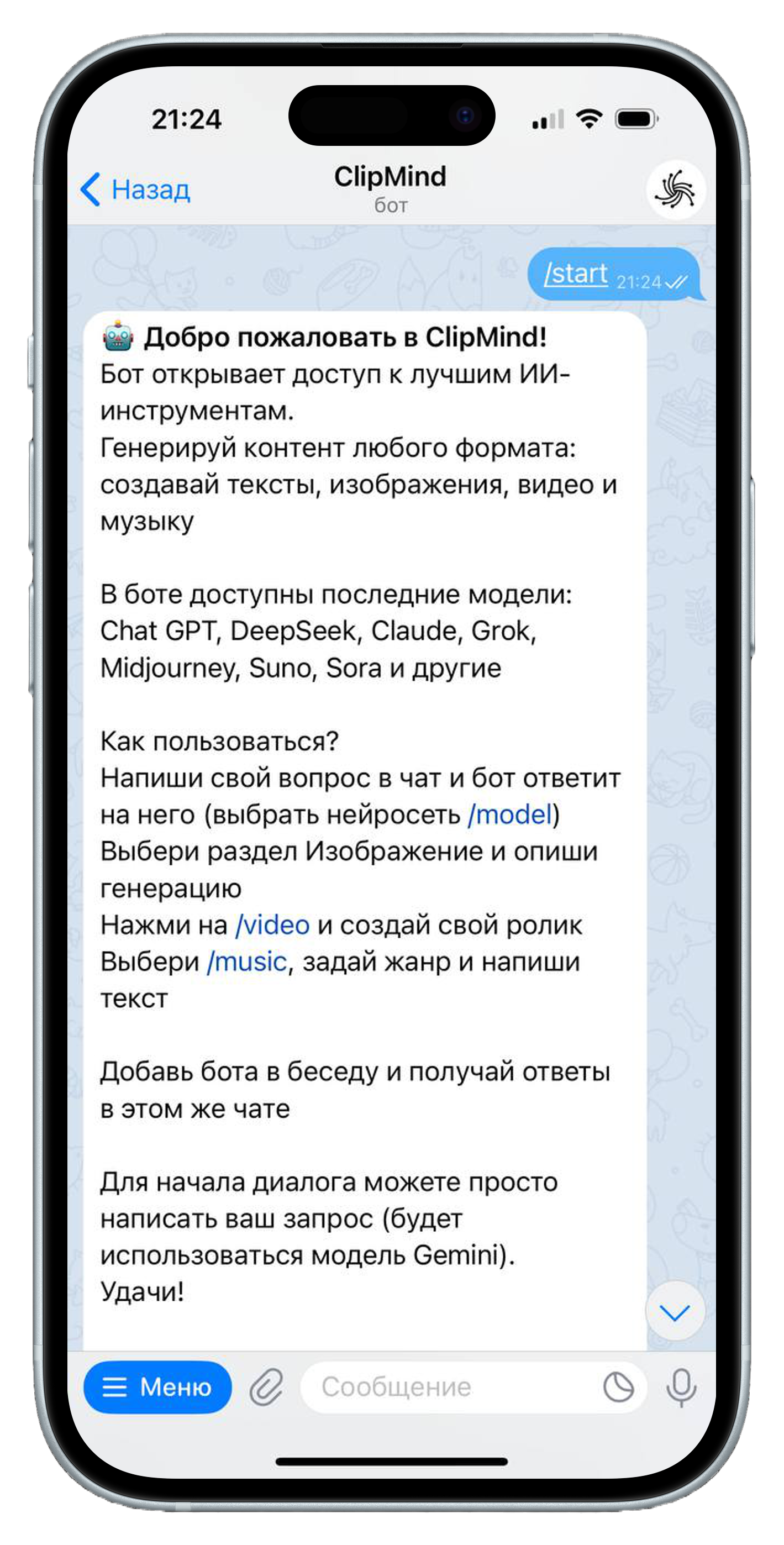Tap the /start command in sent message
Image resolution: width=784 pixels, height=1545 pixels.
(x=576, y=274)
